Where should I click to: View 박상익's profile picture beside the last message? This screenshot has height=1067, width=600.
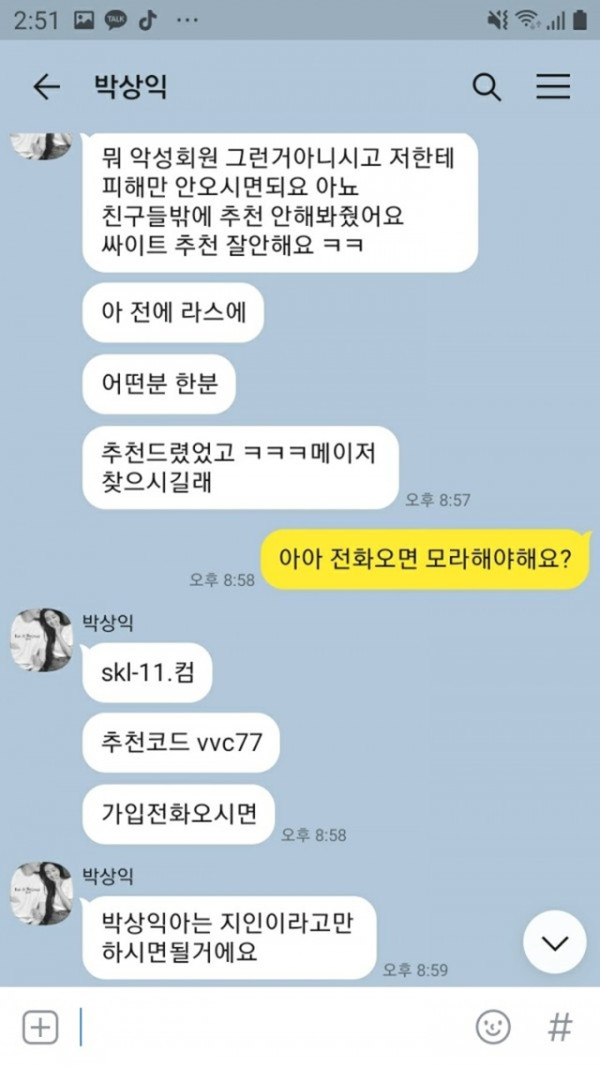tap(42, 892)
